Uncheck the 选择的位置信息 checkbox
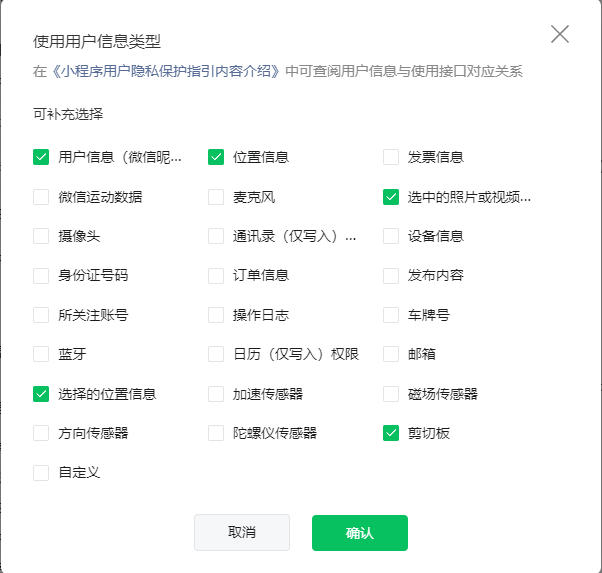This screenshot has width=602, height=573. coord(41,394)
